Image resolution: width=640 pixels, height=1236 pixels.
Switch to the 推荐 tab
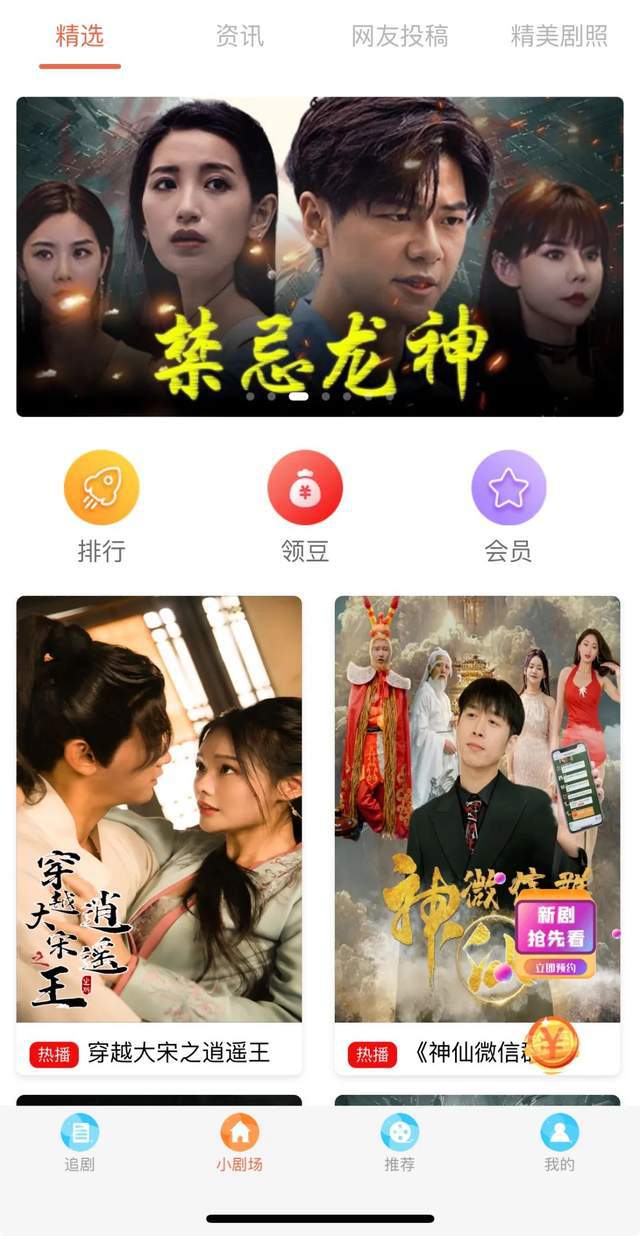click(399, 1143)
